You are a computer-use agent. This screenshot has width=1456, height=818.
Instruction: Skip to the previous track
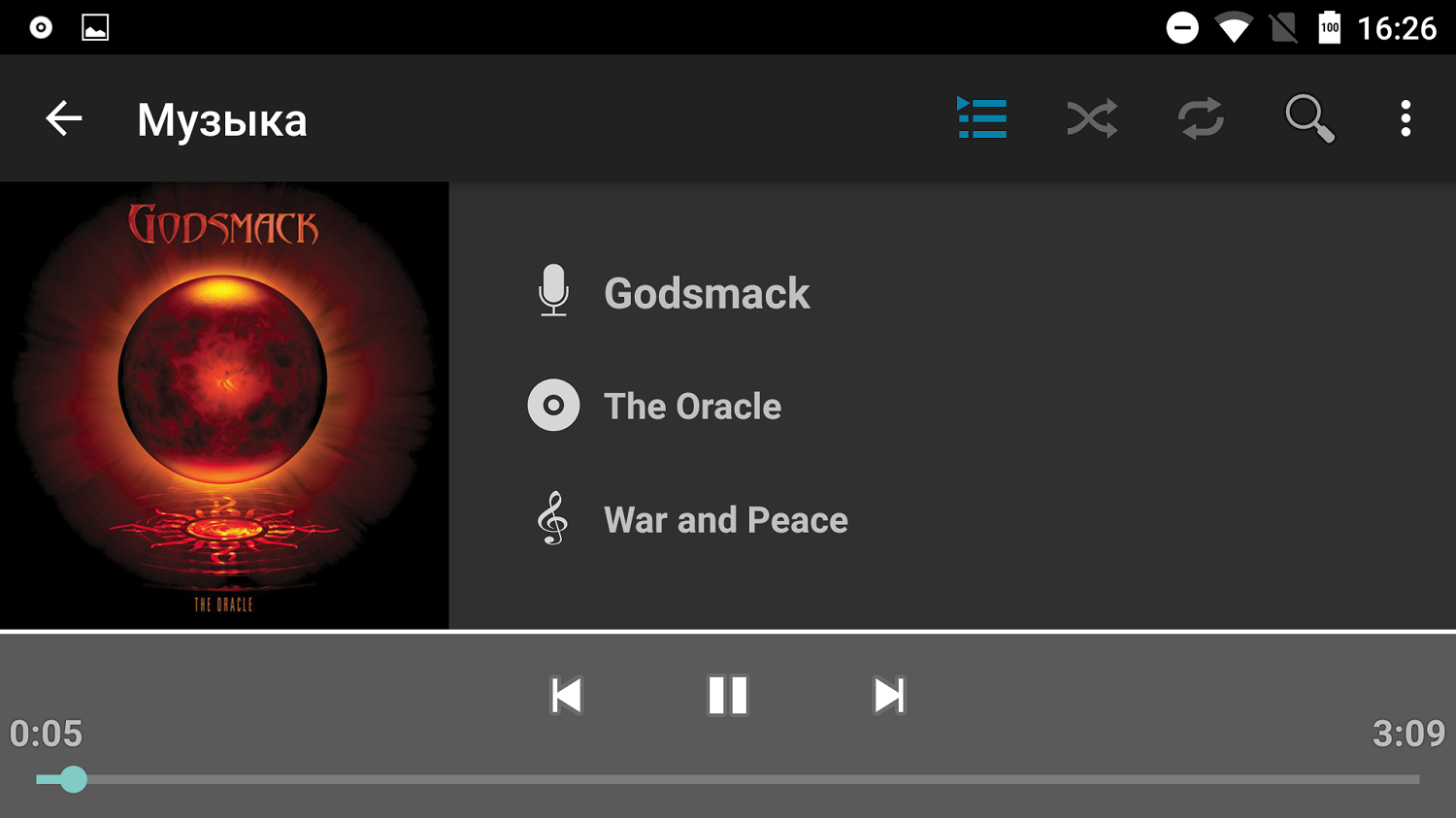pos(566,696)
